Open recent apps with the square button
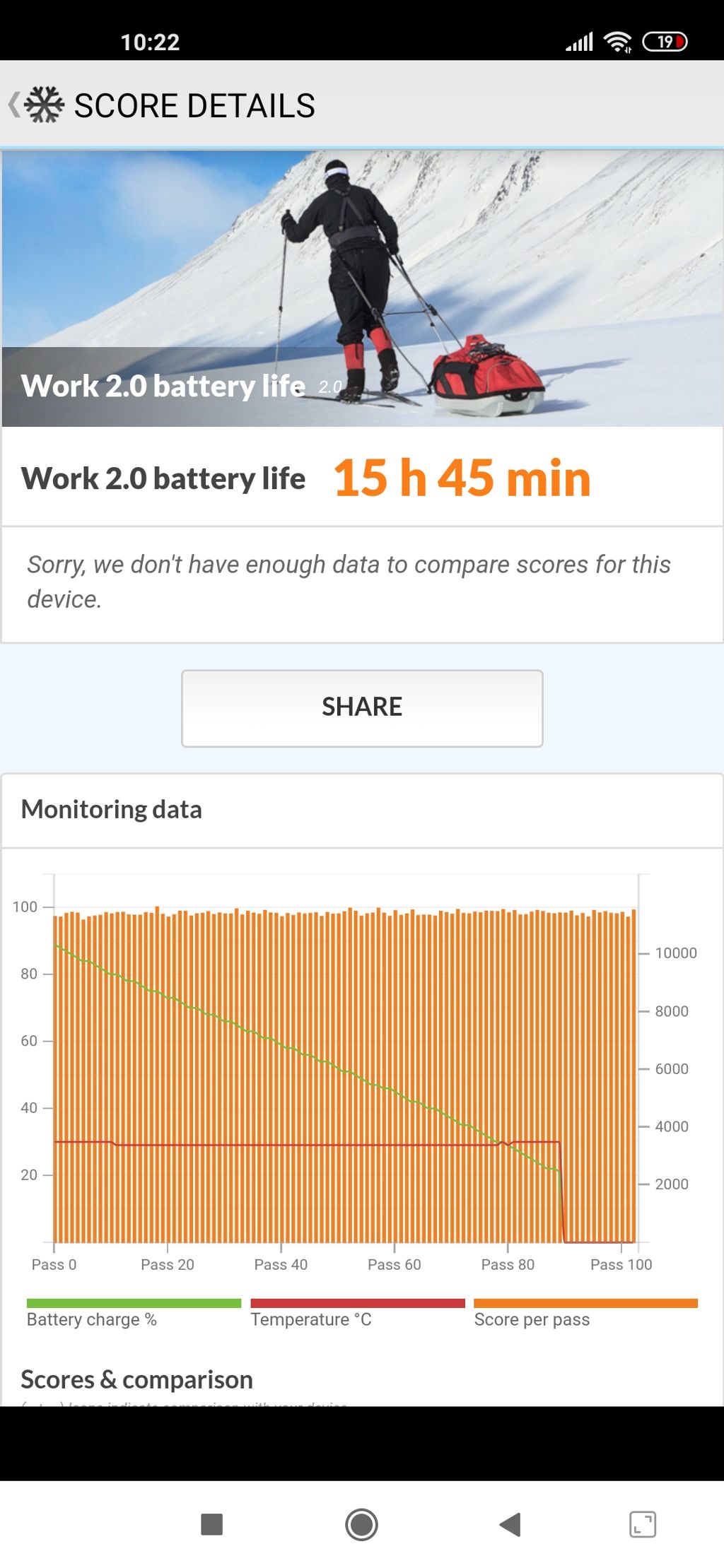Viewport: 724px width, 1568px height. (212, 1524)
